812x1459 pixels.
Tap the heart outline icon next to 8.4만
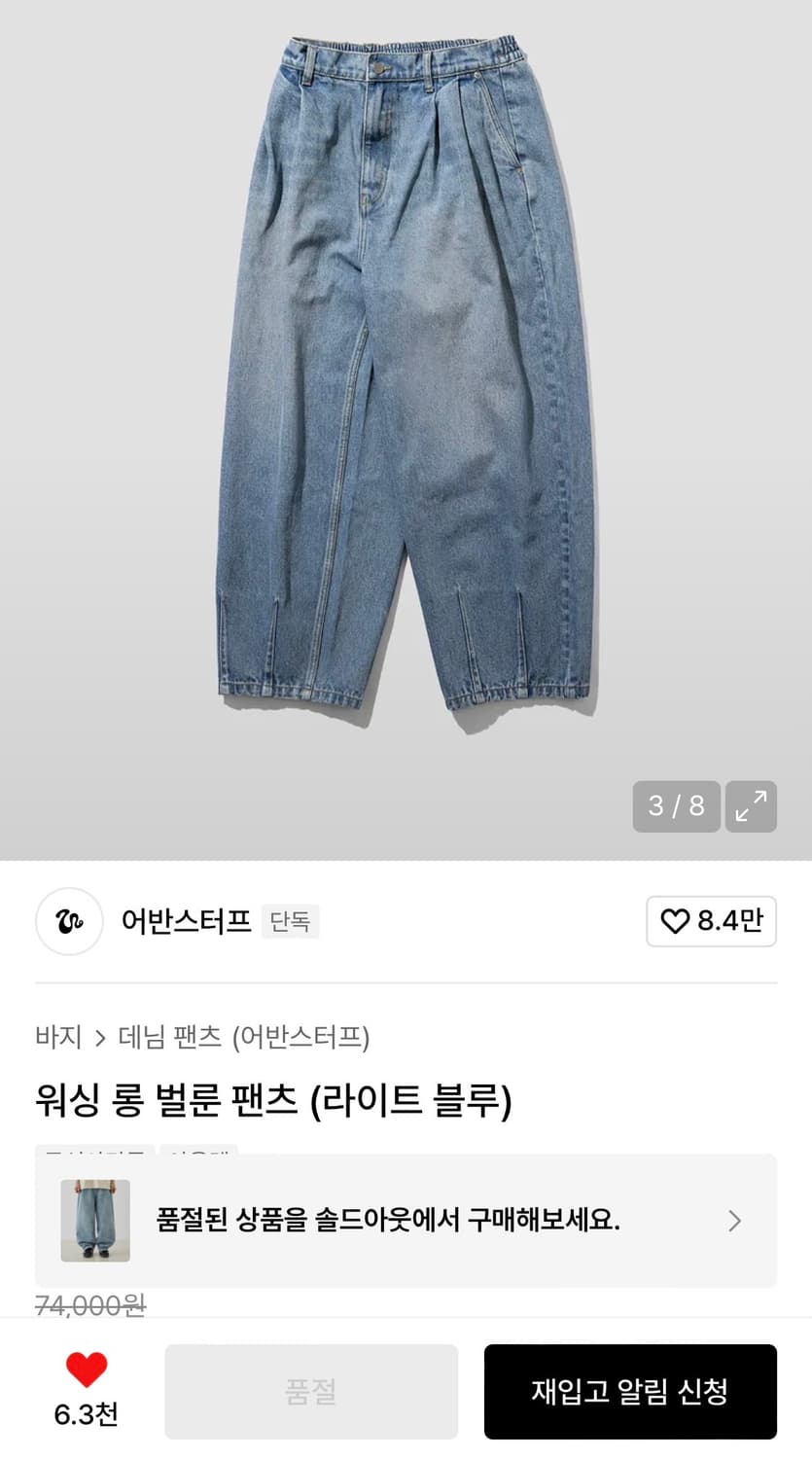pyautogui.click(x=675, y=921)
